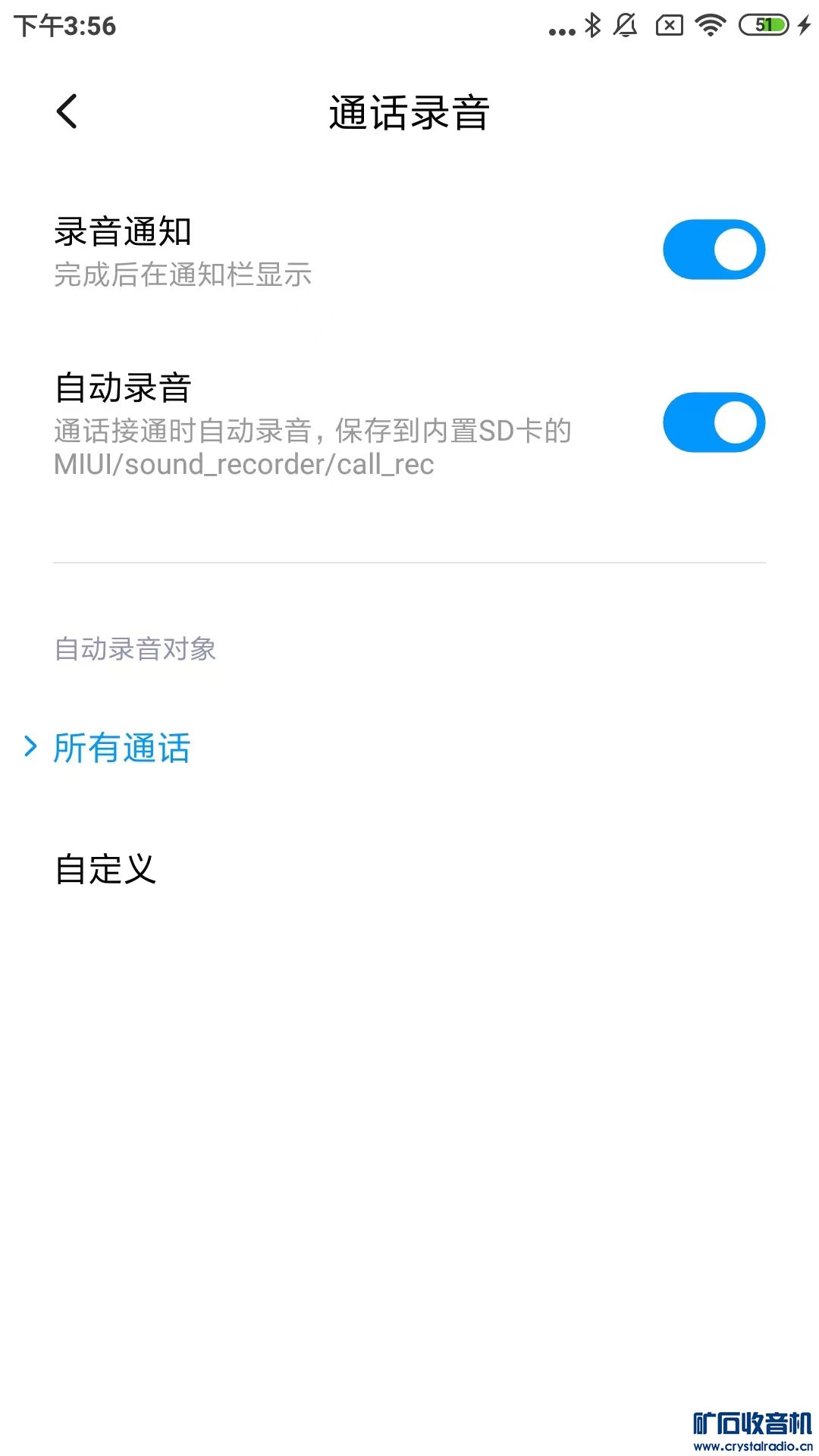Choose the 自定义 recording option
The width and height of the screenshot is (819, 1456).
pos(106,869)
